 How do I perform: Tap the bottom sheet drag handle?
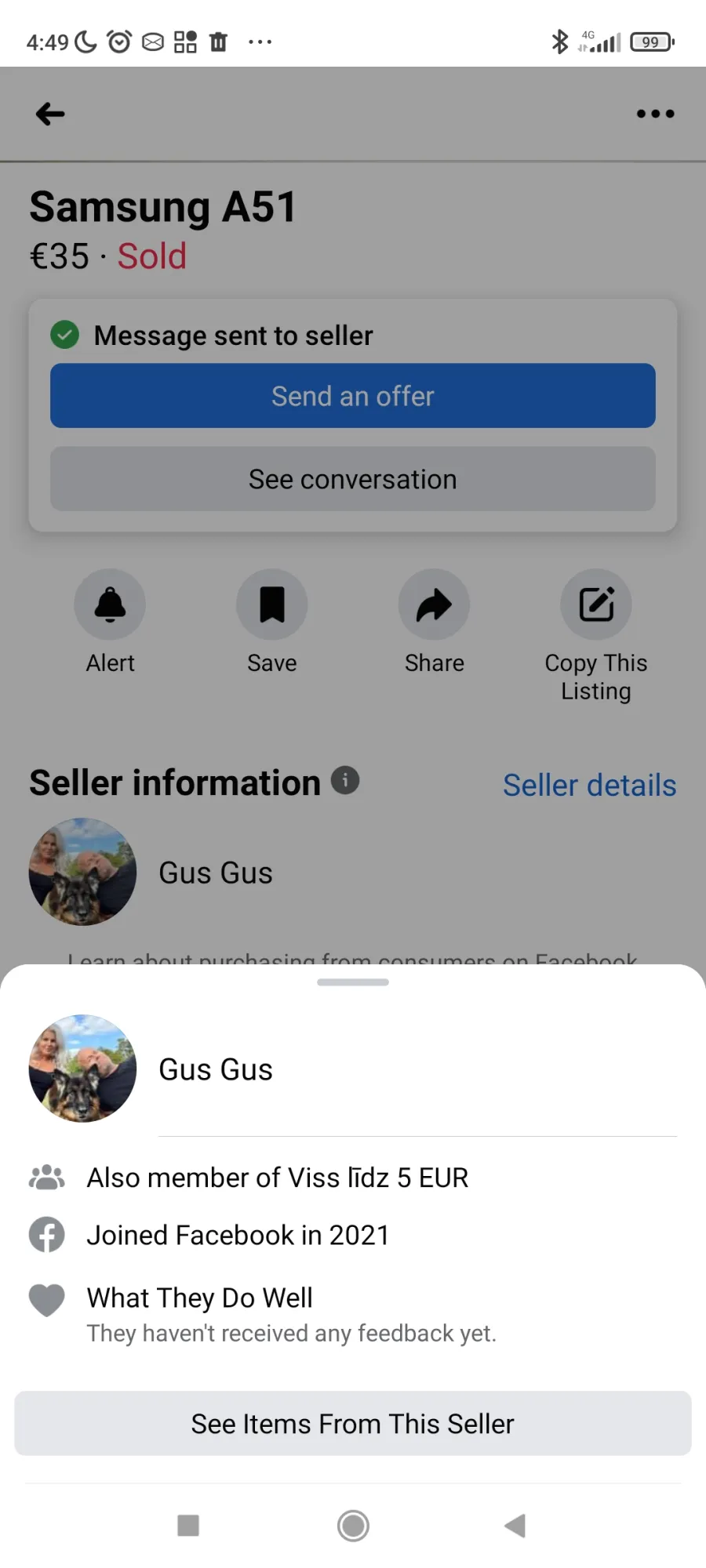pos(353,982)
